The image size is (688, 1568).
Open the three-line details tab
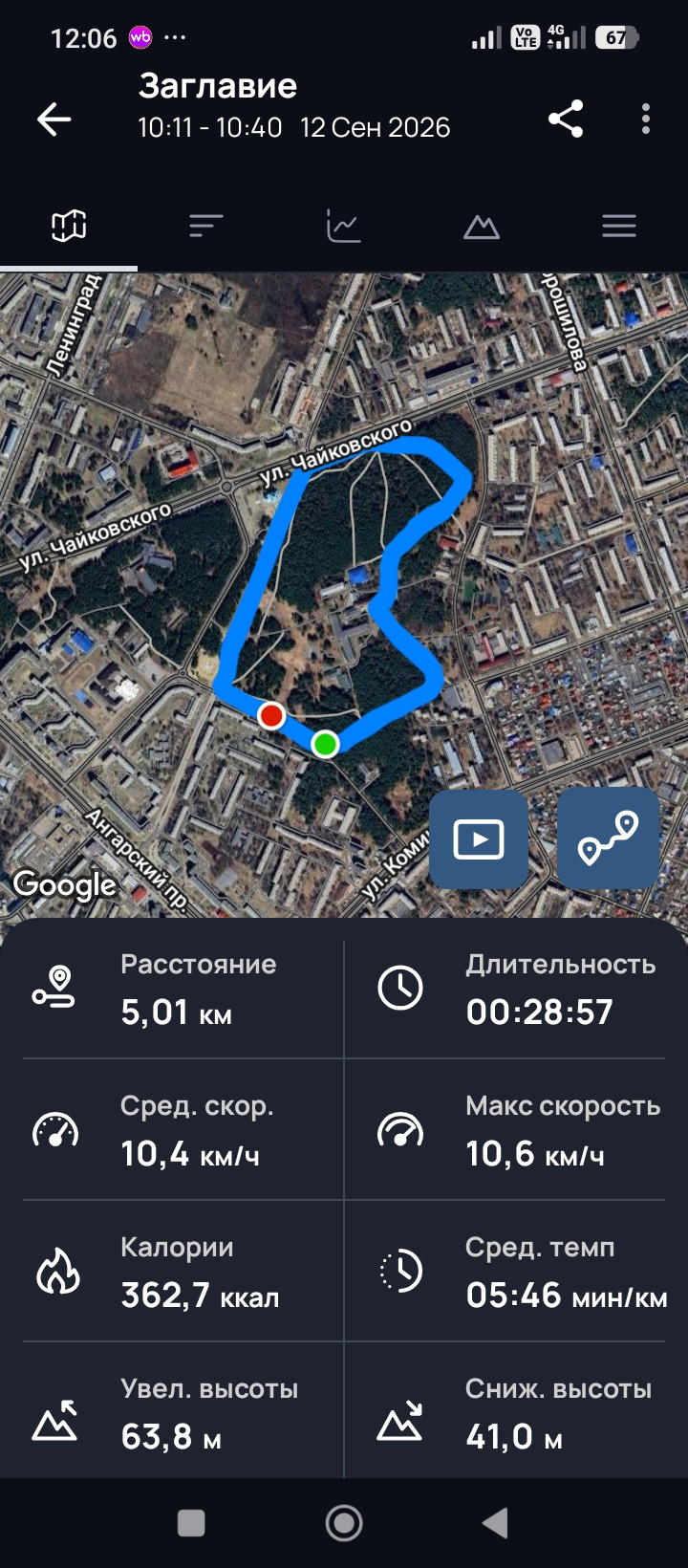[x=618, y=227]
